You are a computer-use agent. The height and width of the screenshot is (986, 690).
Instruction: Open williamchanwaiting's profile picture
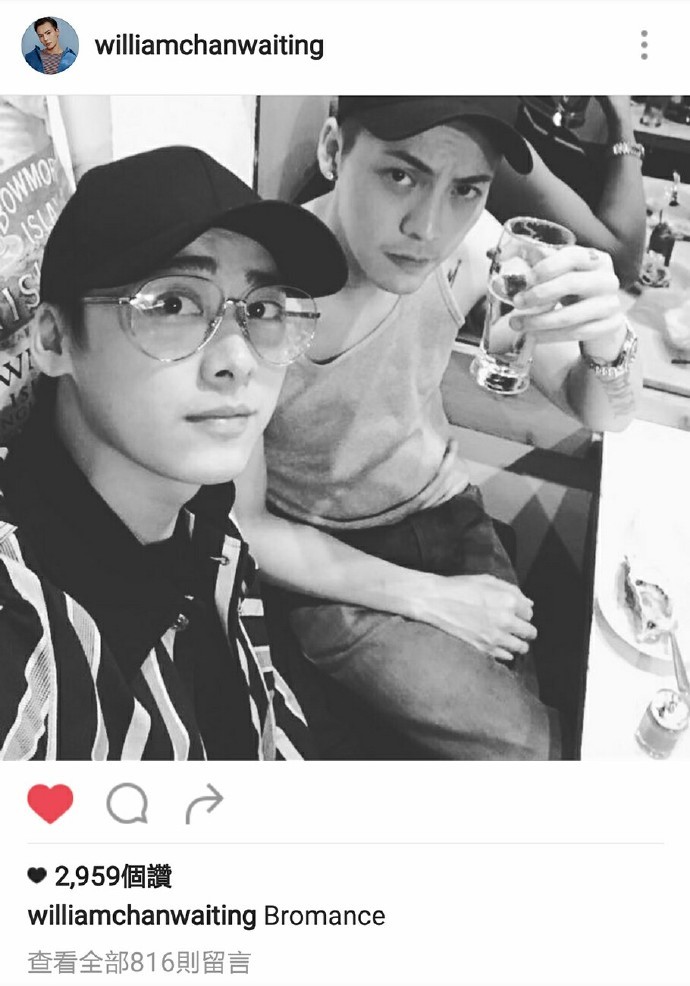tap(50, 46)
